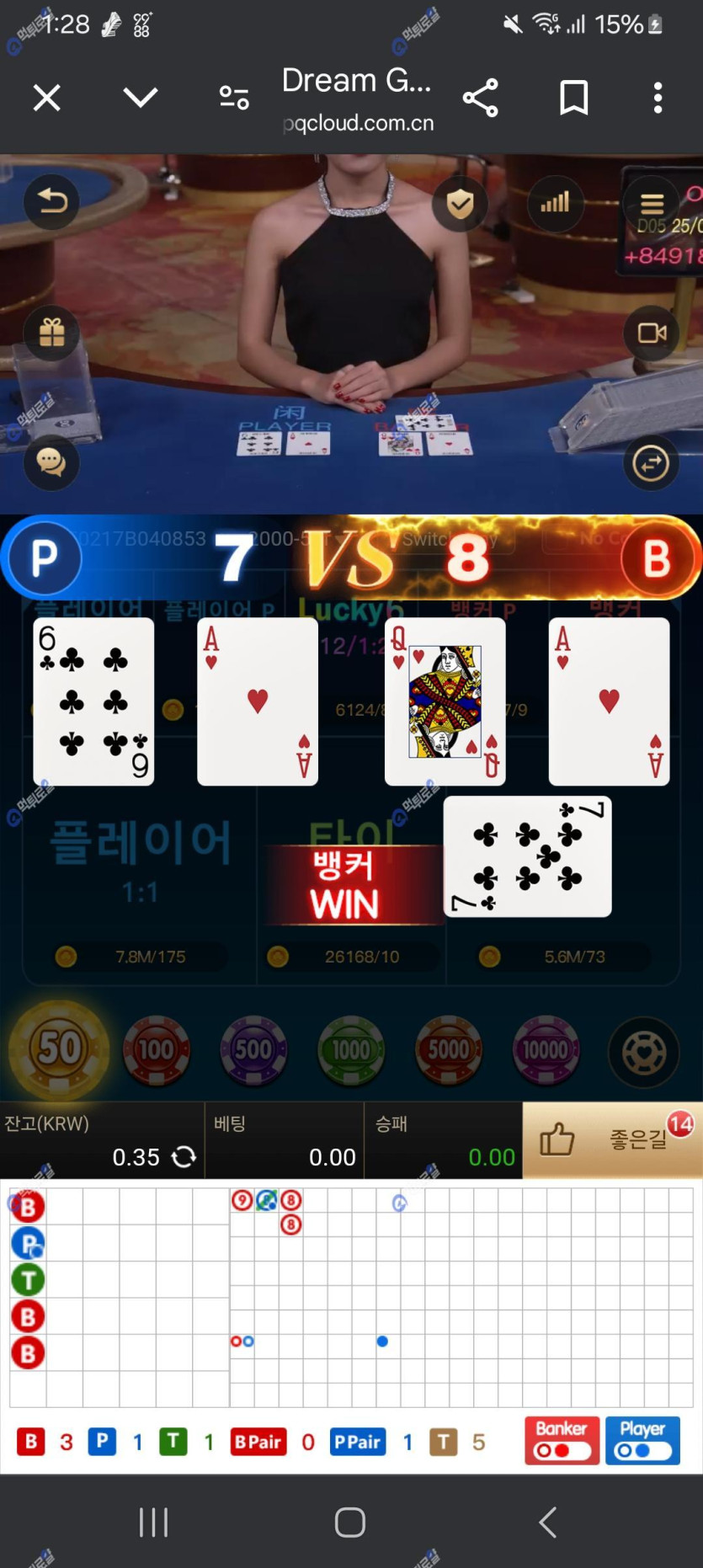The image size is (703, 1568).
Task: Minimize the browser with the down chevron
Action: coord(140,98)
